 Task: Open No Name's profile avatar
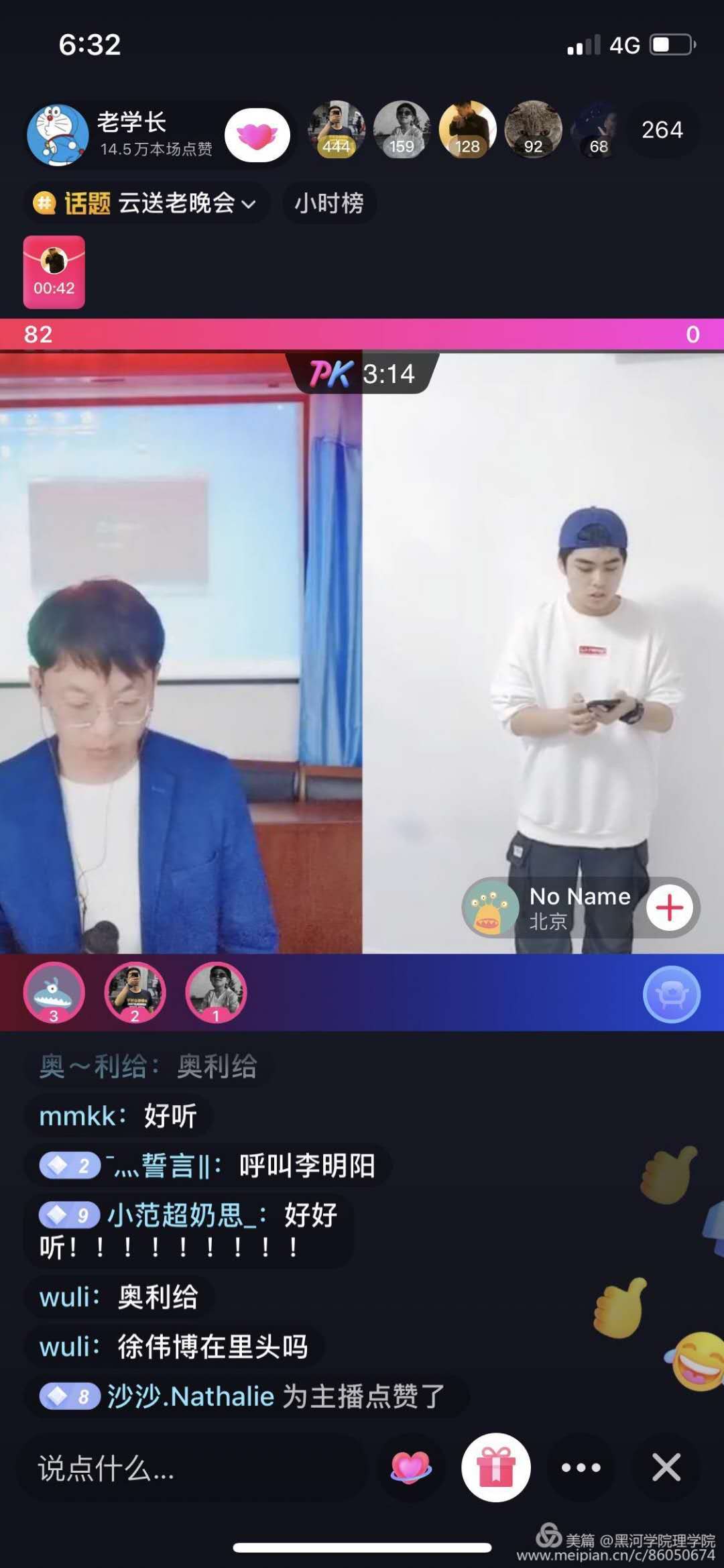490,908
